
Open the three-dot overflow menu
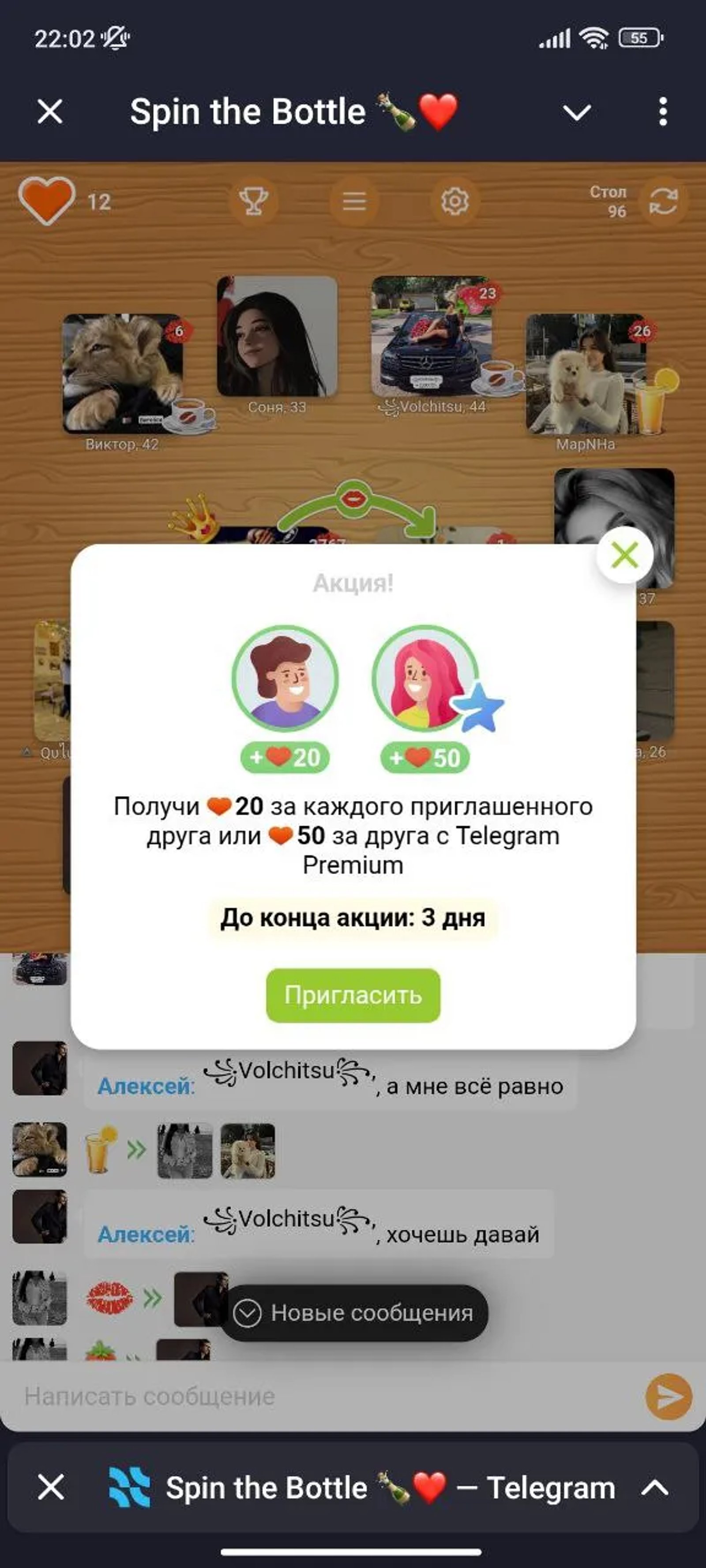click(x=663, y=112)
